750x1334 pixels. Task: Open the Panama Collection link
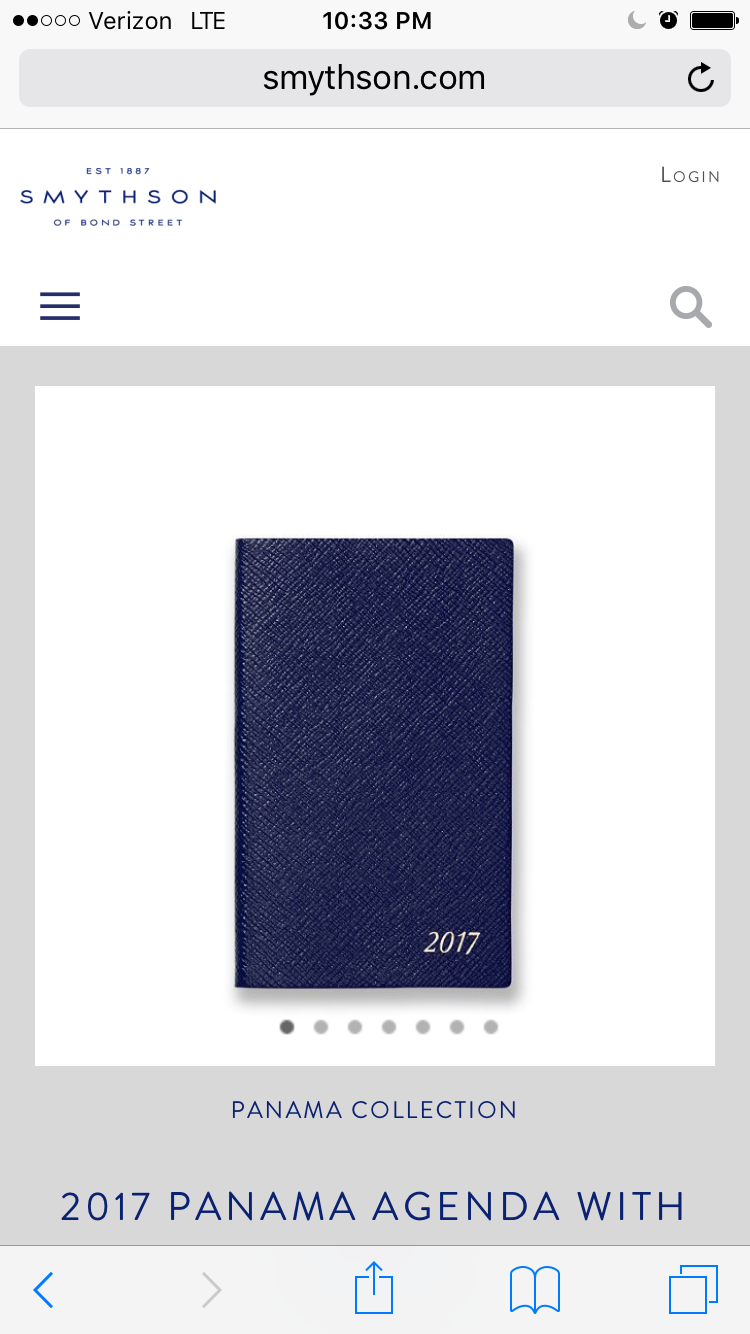click(374, 1110)
